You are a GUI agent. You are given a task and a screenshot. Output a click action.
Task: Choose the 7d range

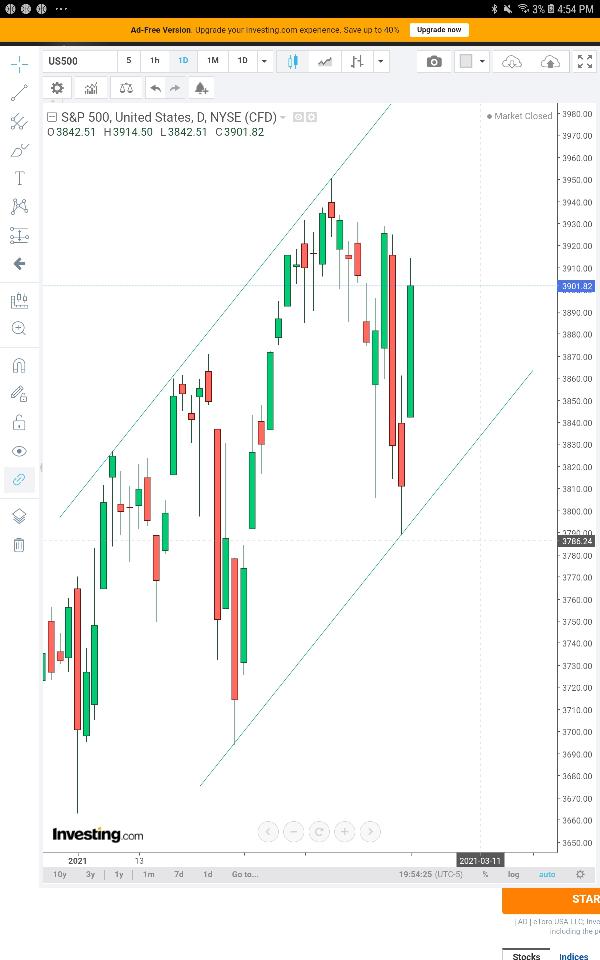[178, 874]
